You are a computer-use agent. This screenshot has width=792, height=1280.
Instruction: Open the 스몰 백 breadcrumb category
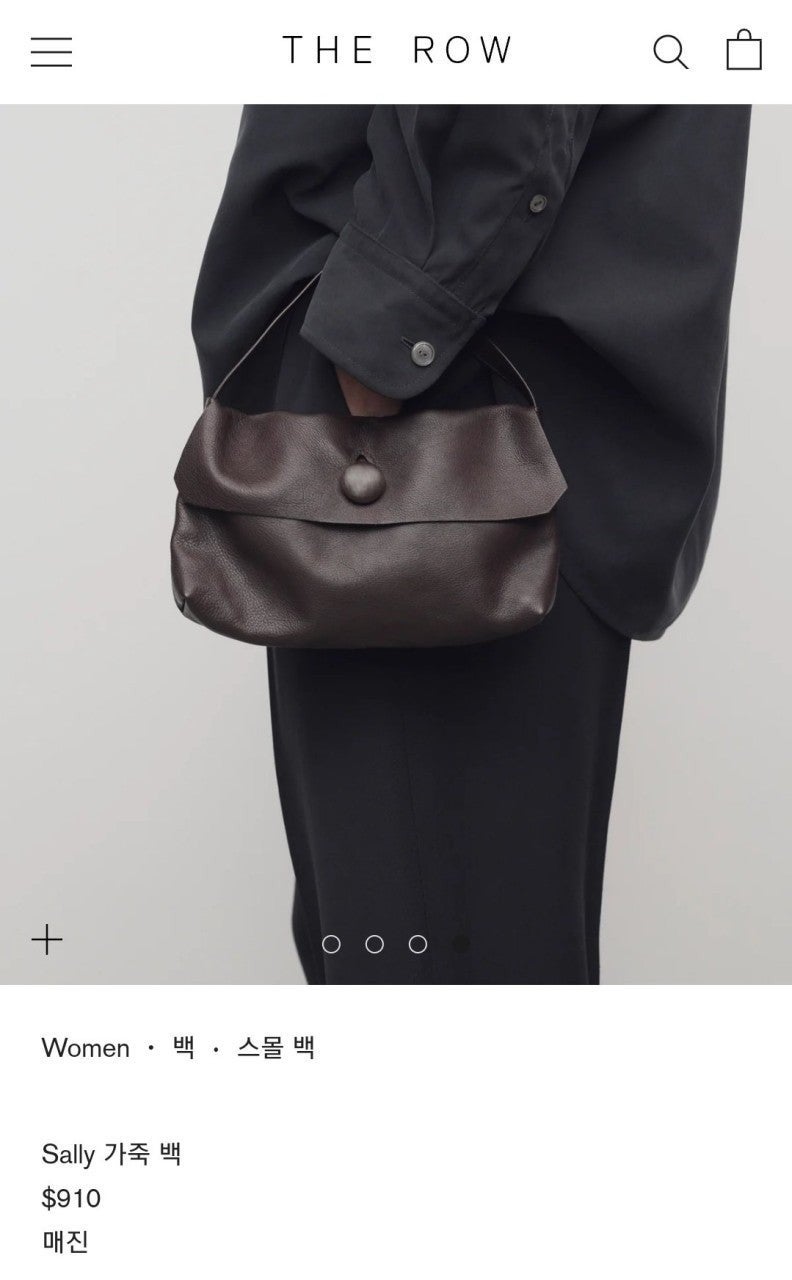[276, 1048]
